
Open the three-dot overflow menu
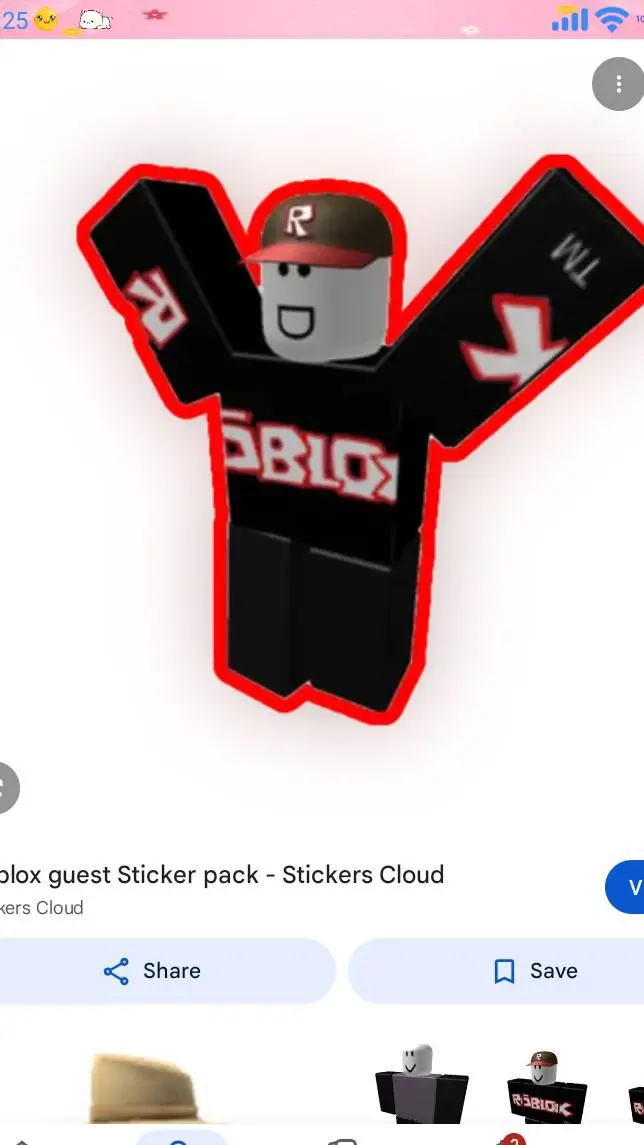[617, 85]
